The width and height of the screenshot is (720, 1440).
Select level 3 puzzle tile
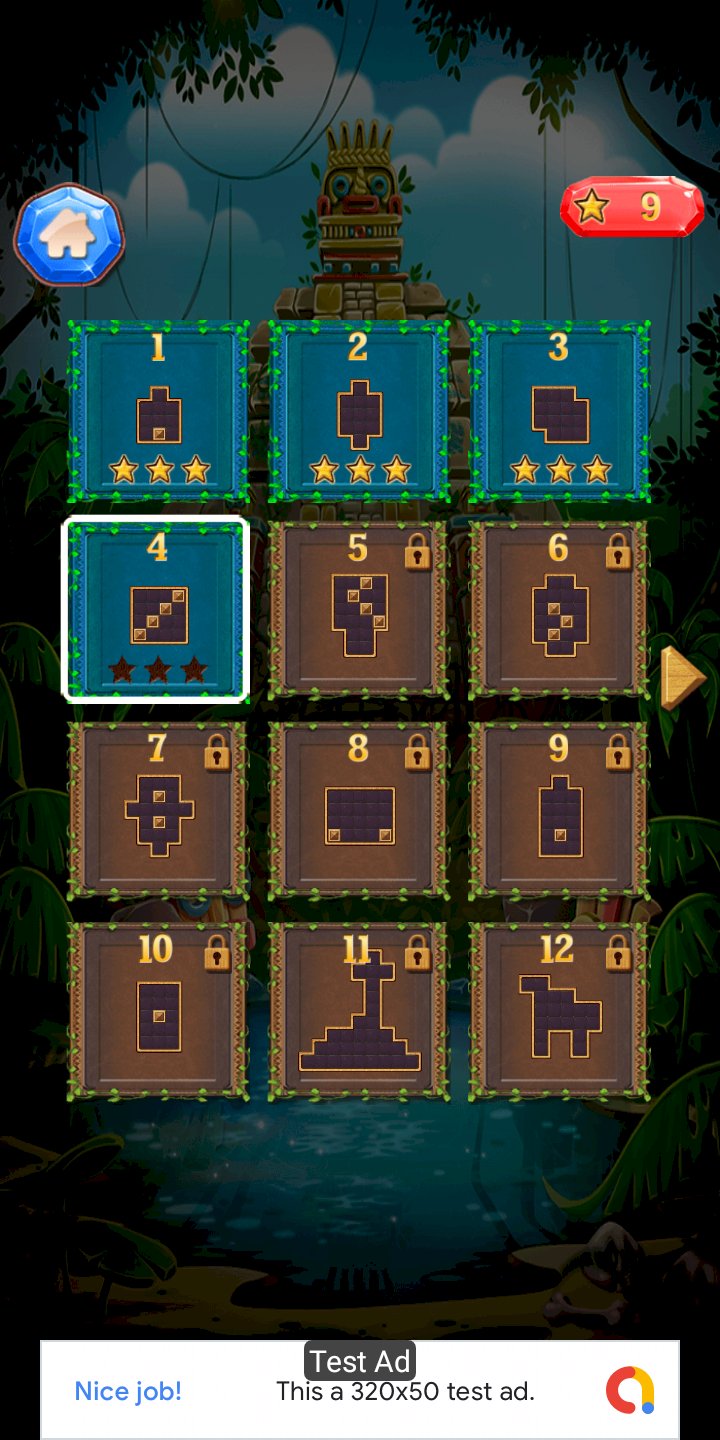point(559,411)
